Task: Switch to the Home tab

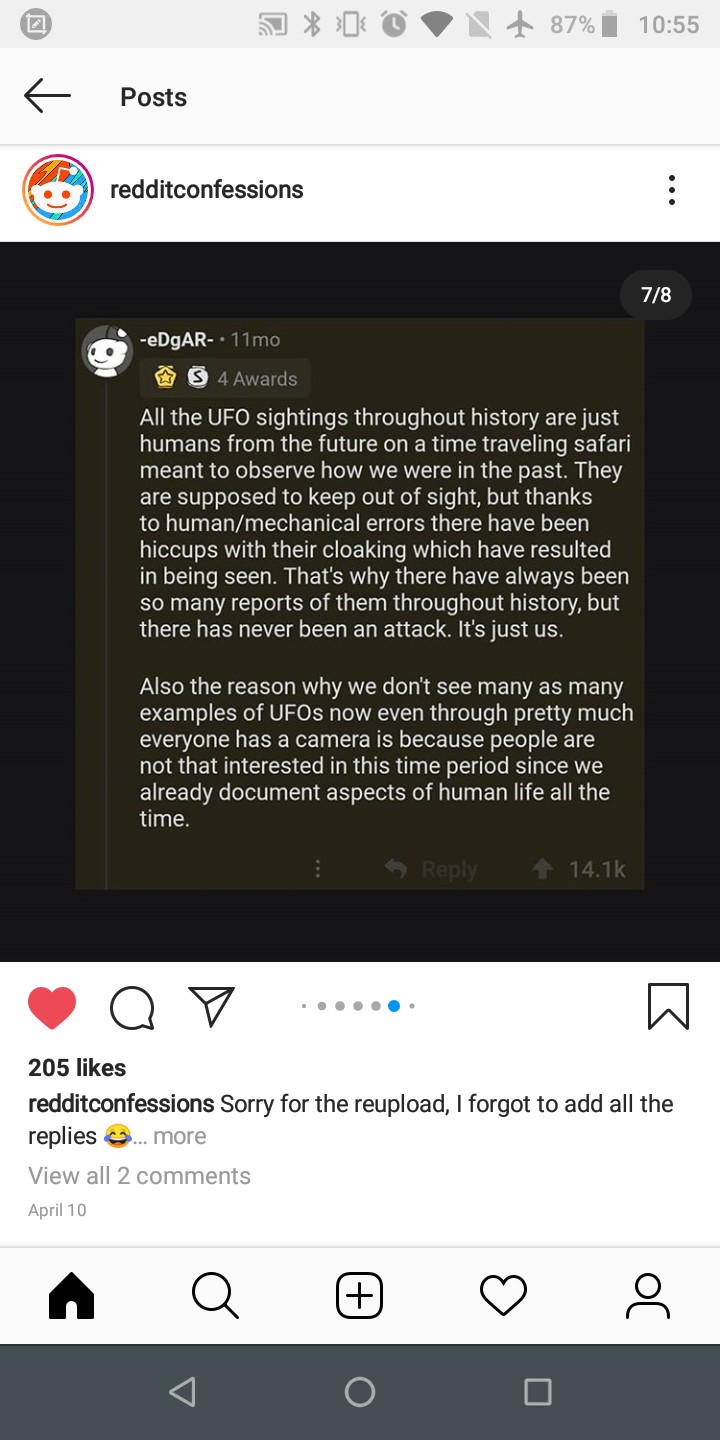Action: click(x=72, y=1296)
